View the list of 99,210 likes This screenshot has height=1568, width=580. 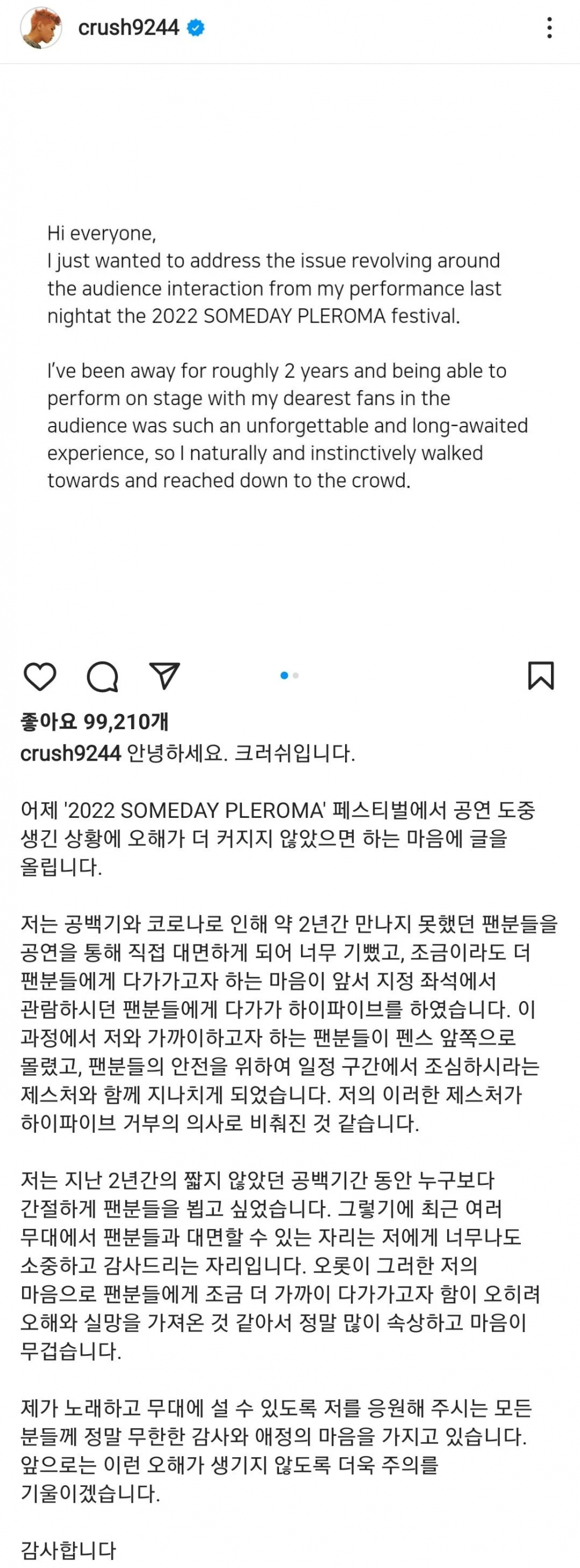tap(95, 721)
